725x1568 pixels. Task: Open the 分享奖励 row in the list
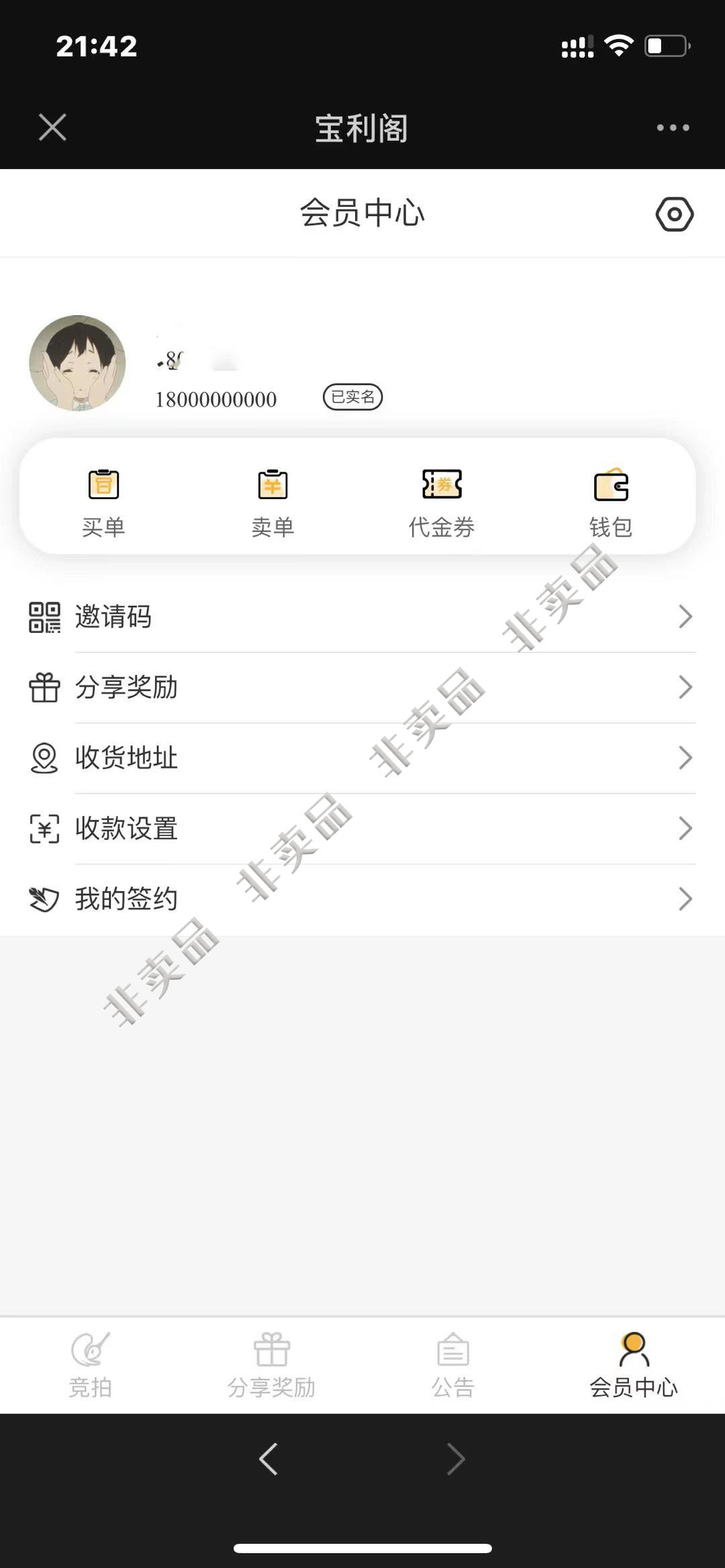[x=362, y=688]
